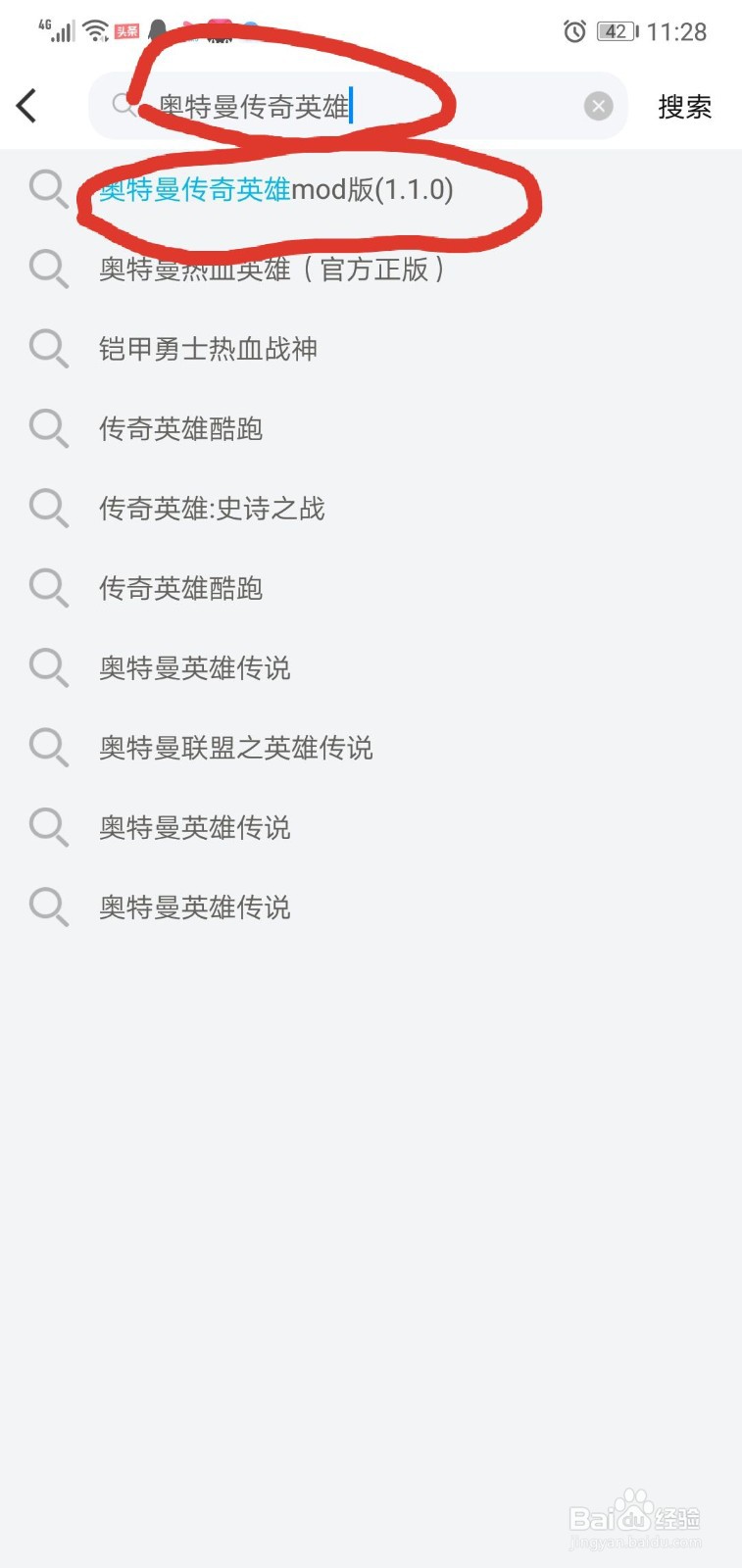This screenshot has height=1568, width=742.
Task: Tap the 搜索 button
Action: coord(684,107)
